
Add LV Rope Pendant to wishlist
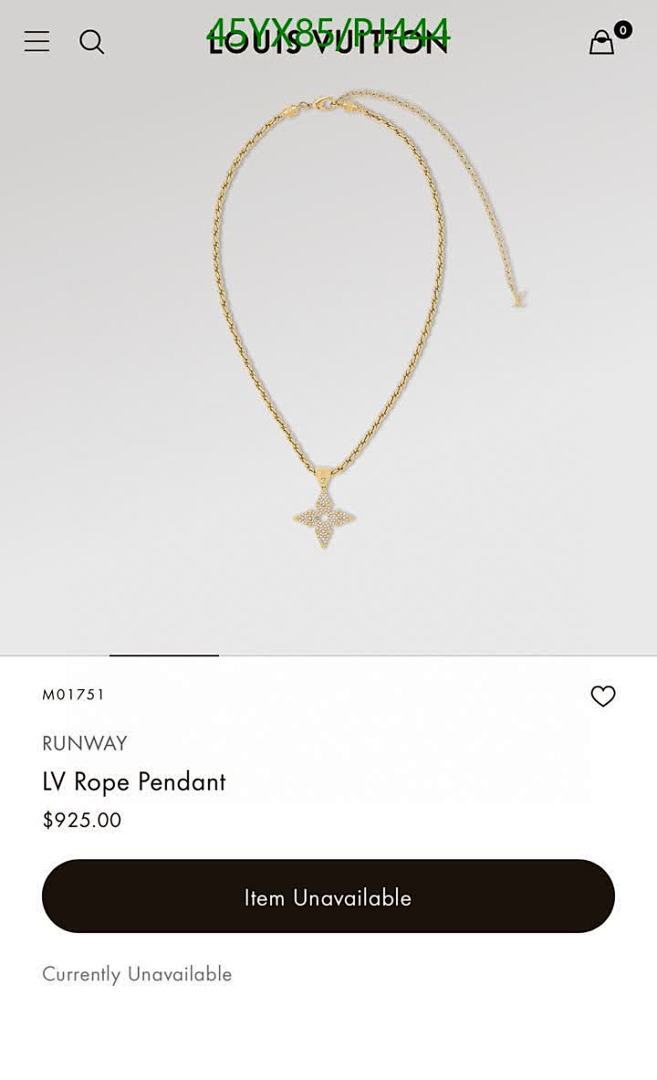tap(603, 696)
